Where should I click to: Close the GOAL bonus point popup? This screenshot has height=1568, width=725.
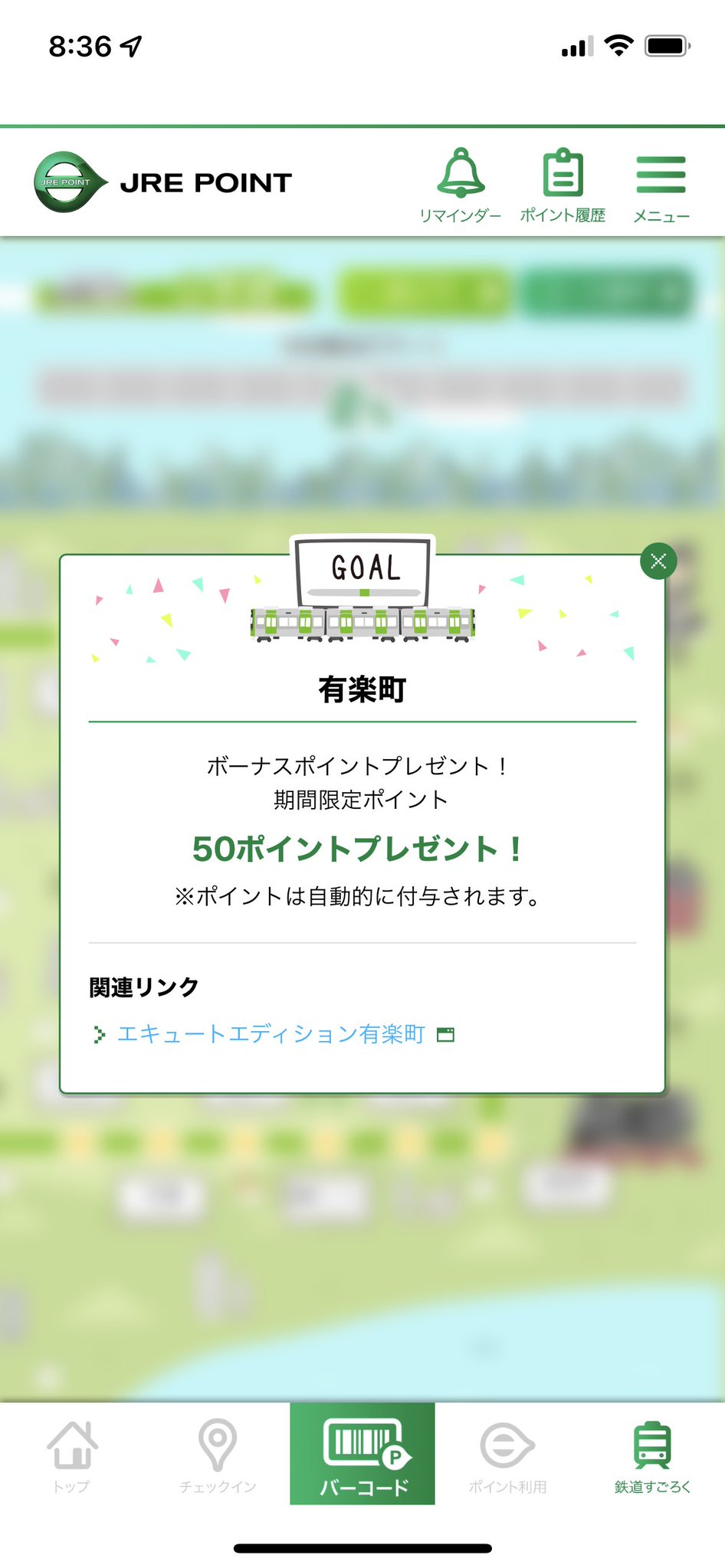click(658, 561)
